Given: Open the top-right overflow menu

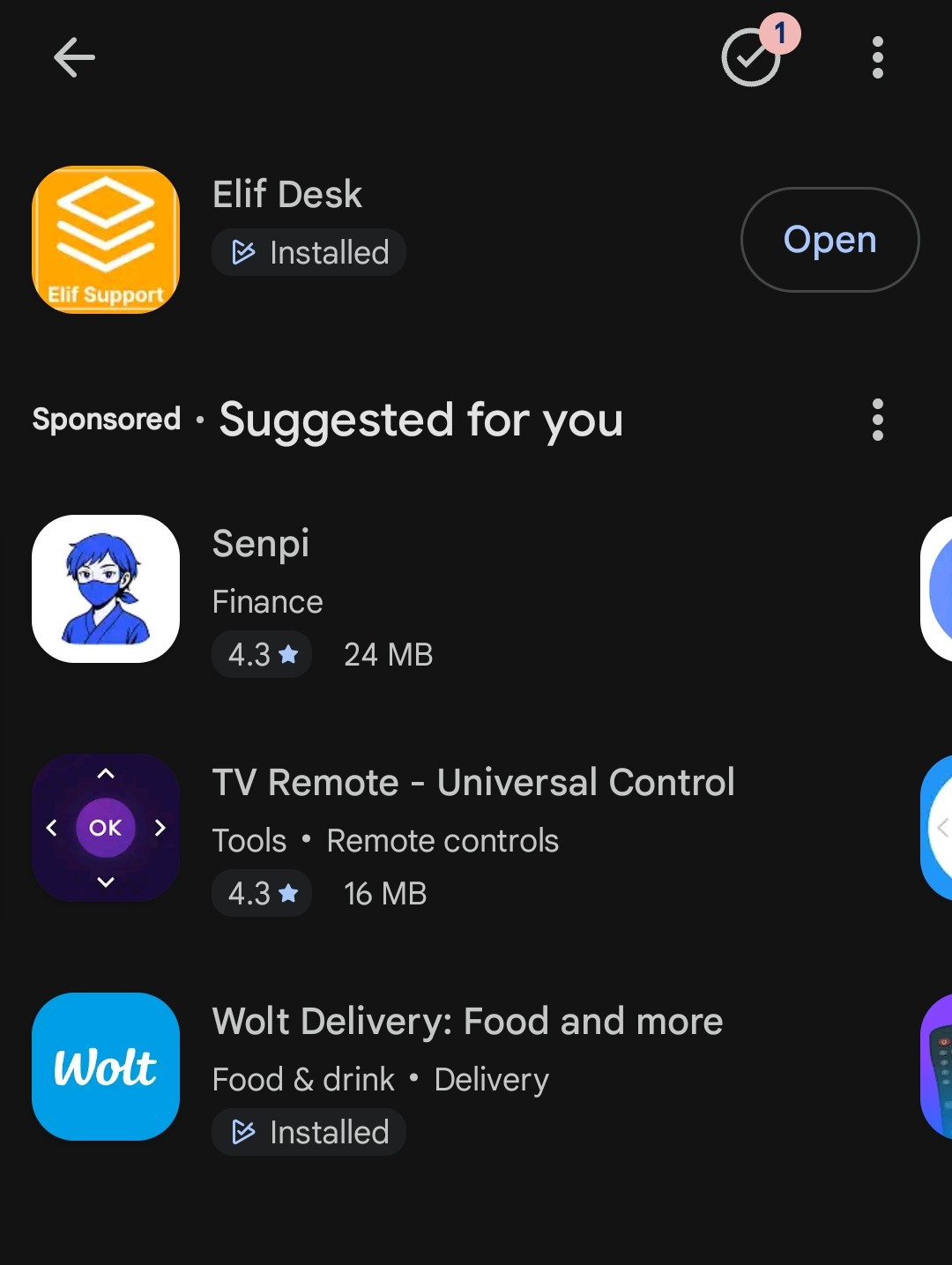Looking at the screenshot, I should coord(877,58).
